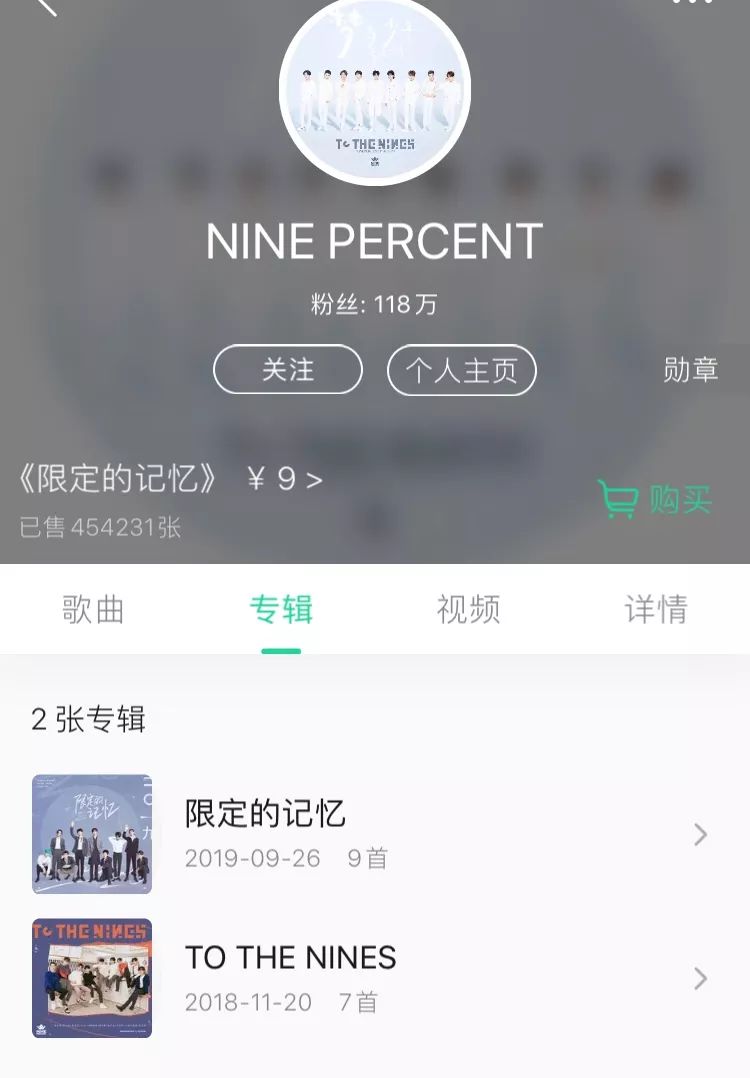This screenshot has width=750, height=1078.
Task: Switch to the 歌曲 songs tab
Action: coord(93,609)
